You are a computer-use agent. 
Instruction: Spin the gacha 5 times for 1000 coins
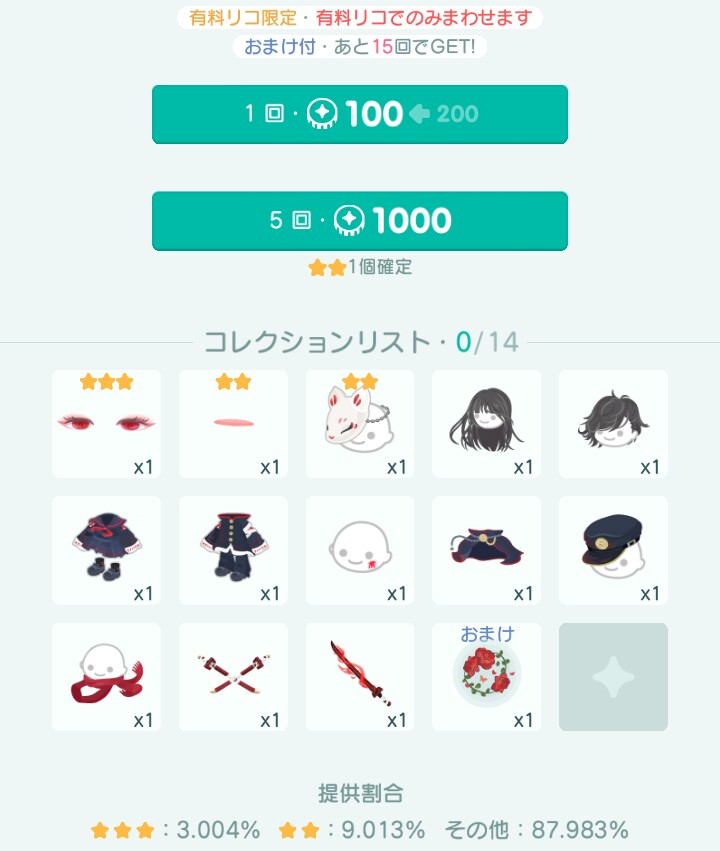tap(360, 220)
